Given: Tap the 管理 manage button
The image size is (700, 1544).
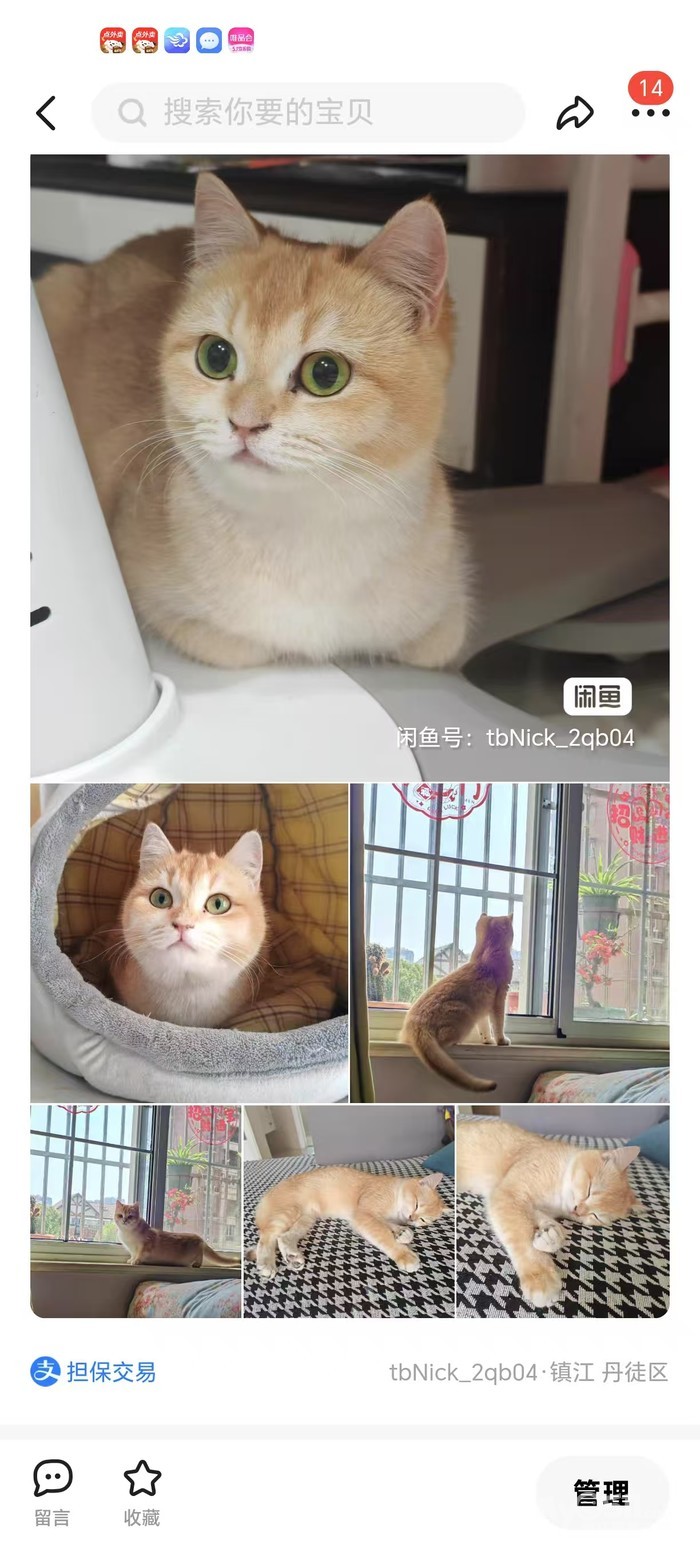Looking at the screenshot, I should click(x=601, y=1492).
